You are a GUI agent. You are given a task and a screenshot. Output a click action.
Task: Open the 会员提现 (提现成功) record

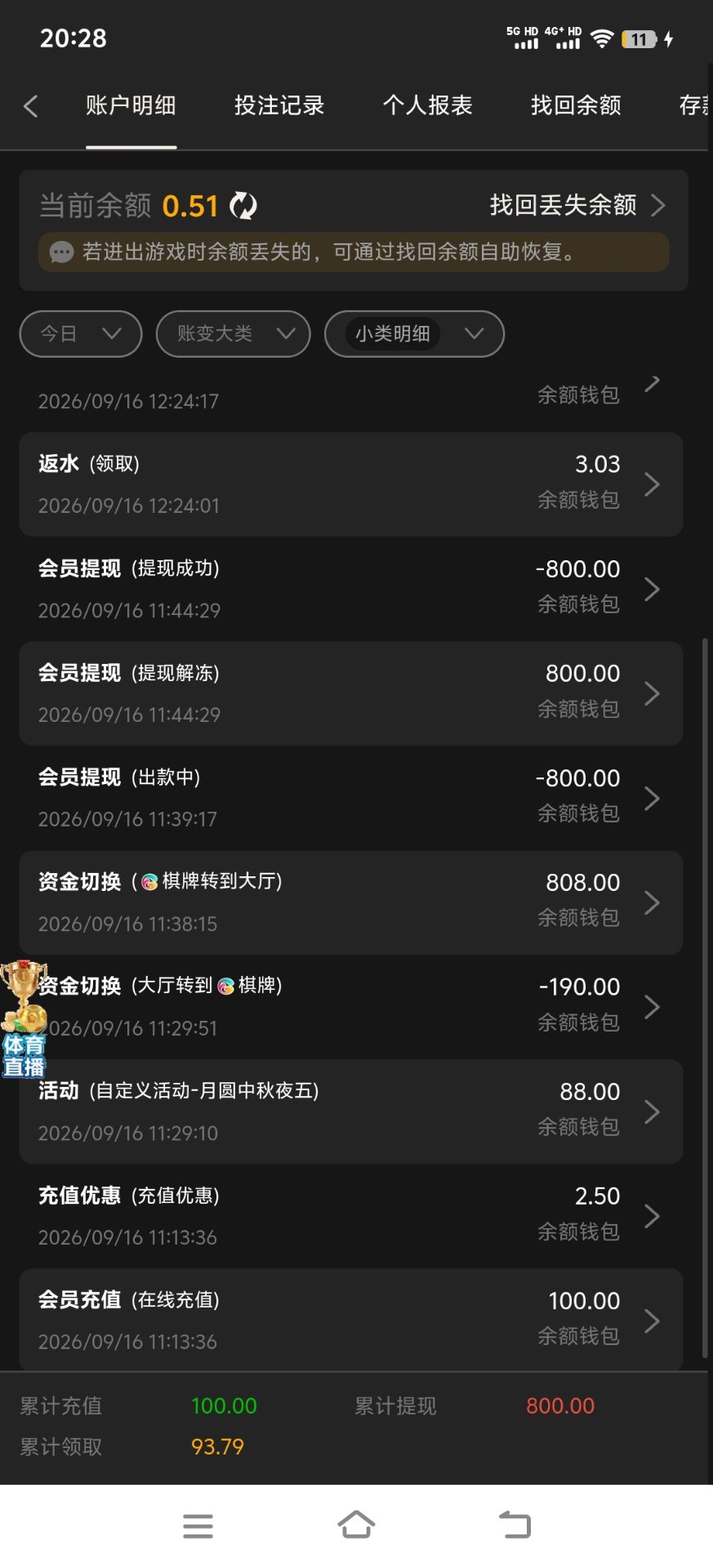coord(351,589)
